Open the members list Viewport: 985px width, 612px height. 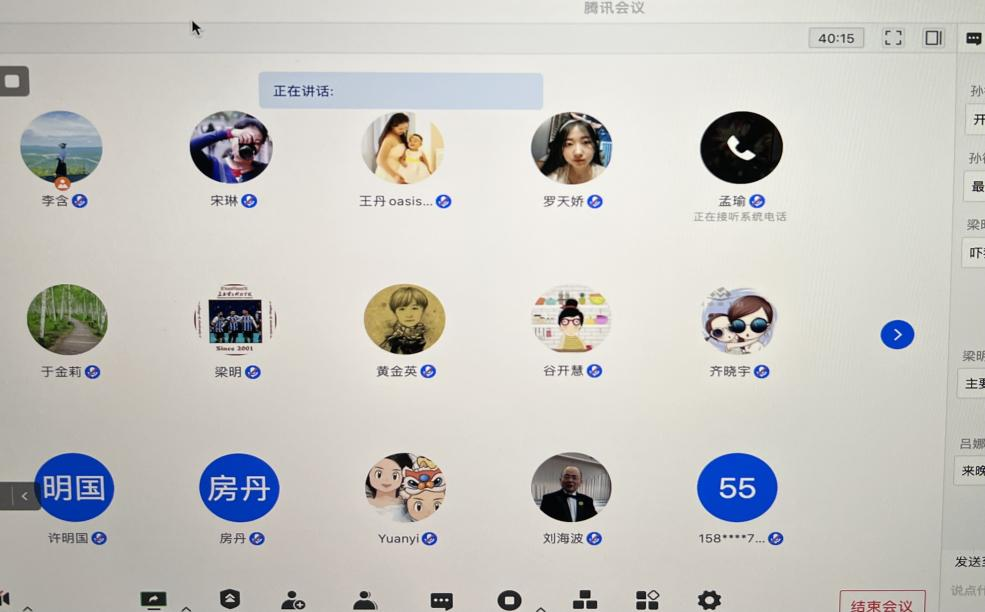[x=365, y=600]
